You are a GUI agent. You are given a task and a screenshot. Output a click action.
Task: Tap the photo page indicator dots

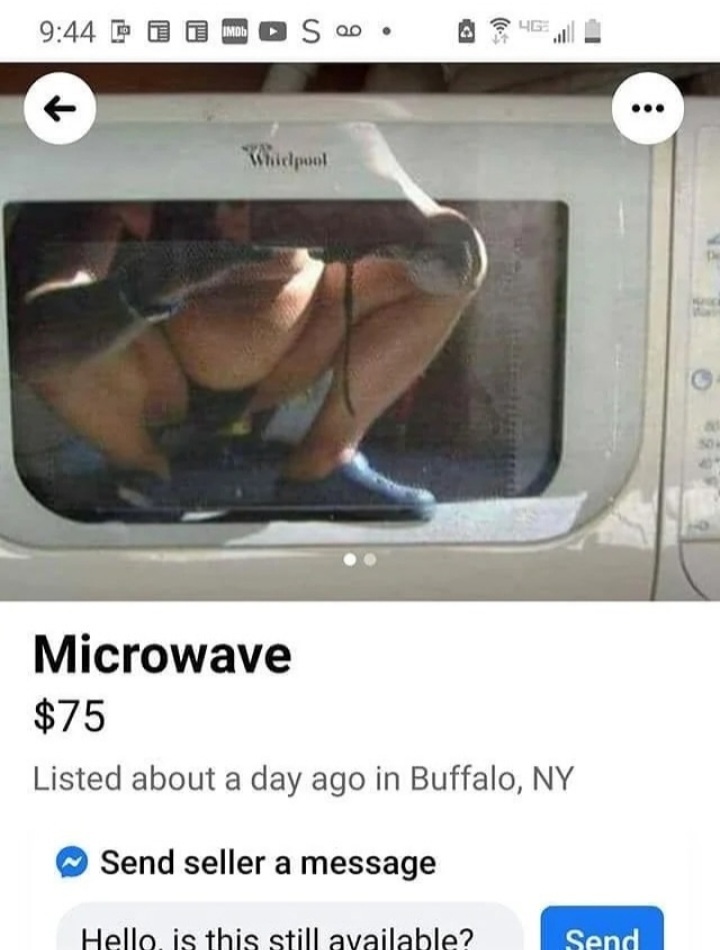click(x=360, y=560)
